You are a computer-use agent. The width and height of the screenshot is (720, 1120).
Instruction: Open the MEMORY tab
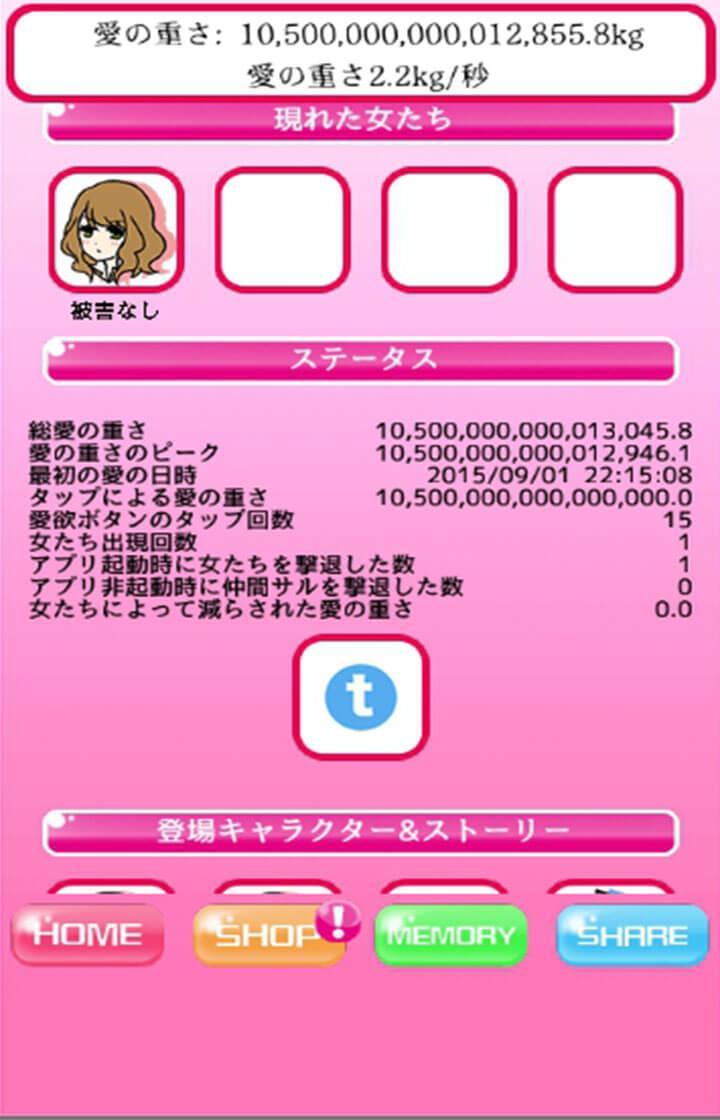(x=450, y=935)
